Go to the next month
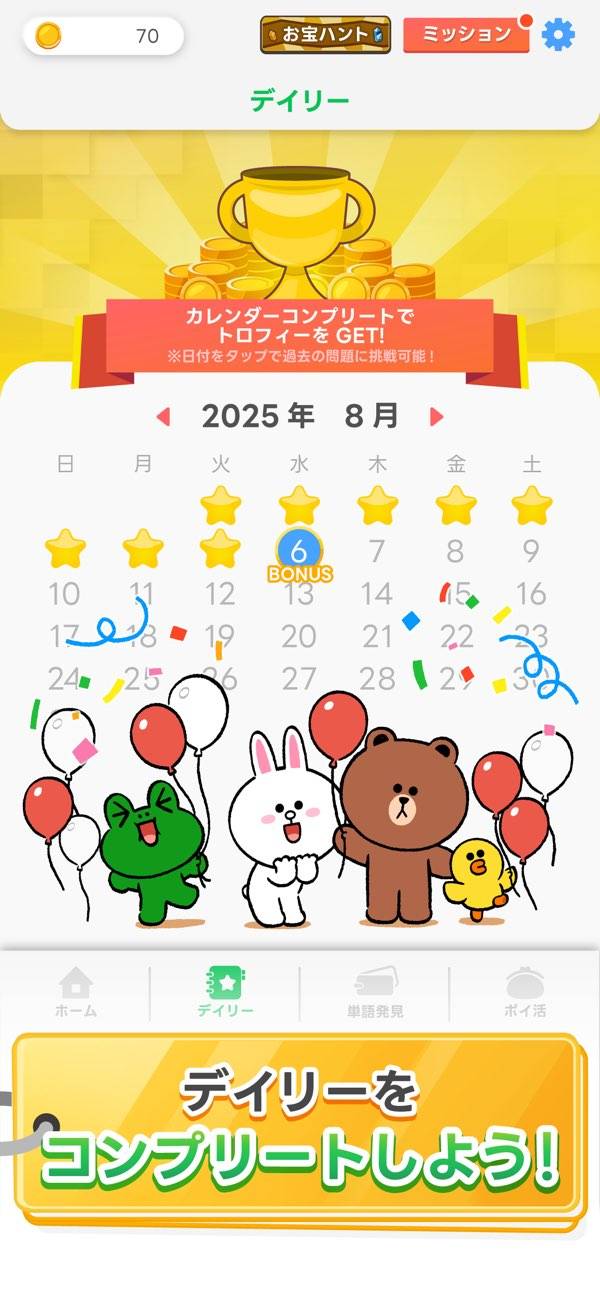Image resolution: width=600 pixels, height=1299 pixels. click(436, 416)
